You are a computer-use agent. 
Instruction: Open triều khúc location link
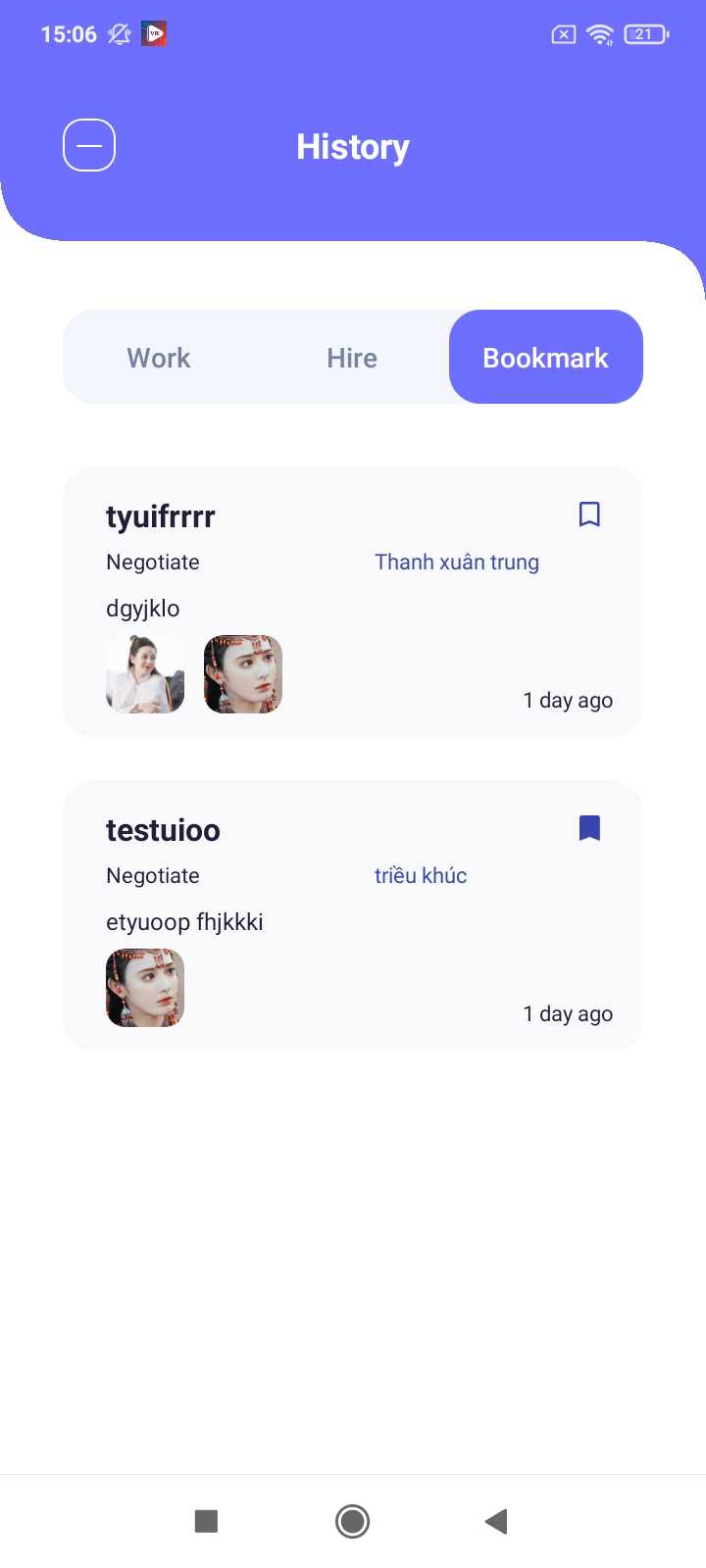[420, 876]
